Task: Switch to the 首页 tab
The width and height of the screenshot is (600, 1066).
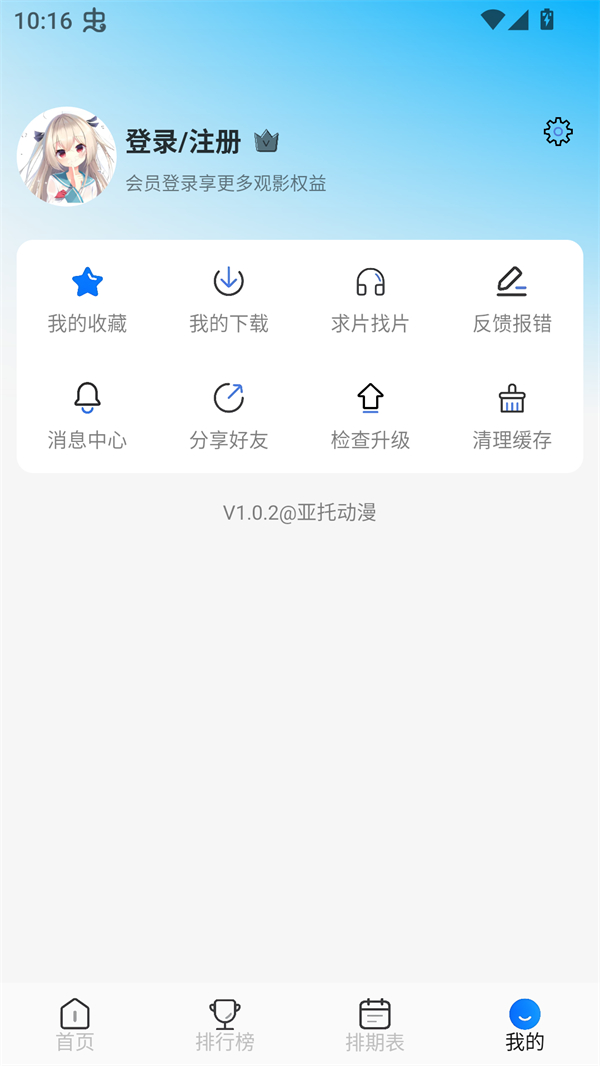Action: 75,1025
